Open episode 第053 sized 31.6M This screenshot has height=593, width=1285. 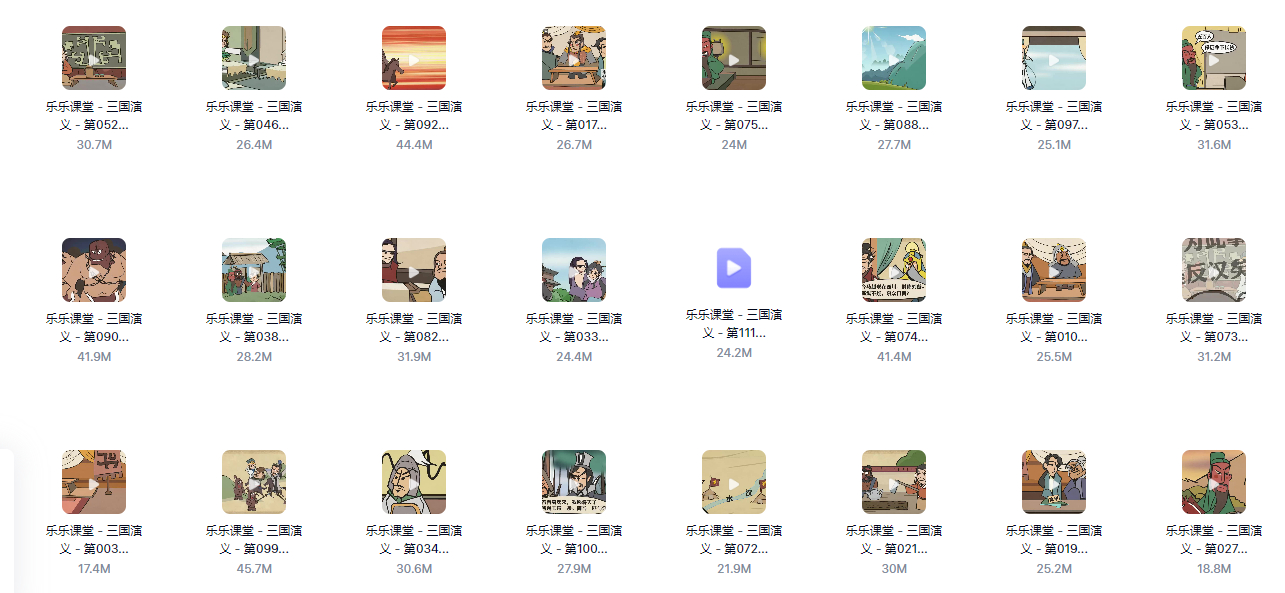coord(1214,58)
